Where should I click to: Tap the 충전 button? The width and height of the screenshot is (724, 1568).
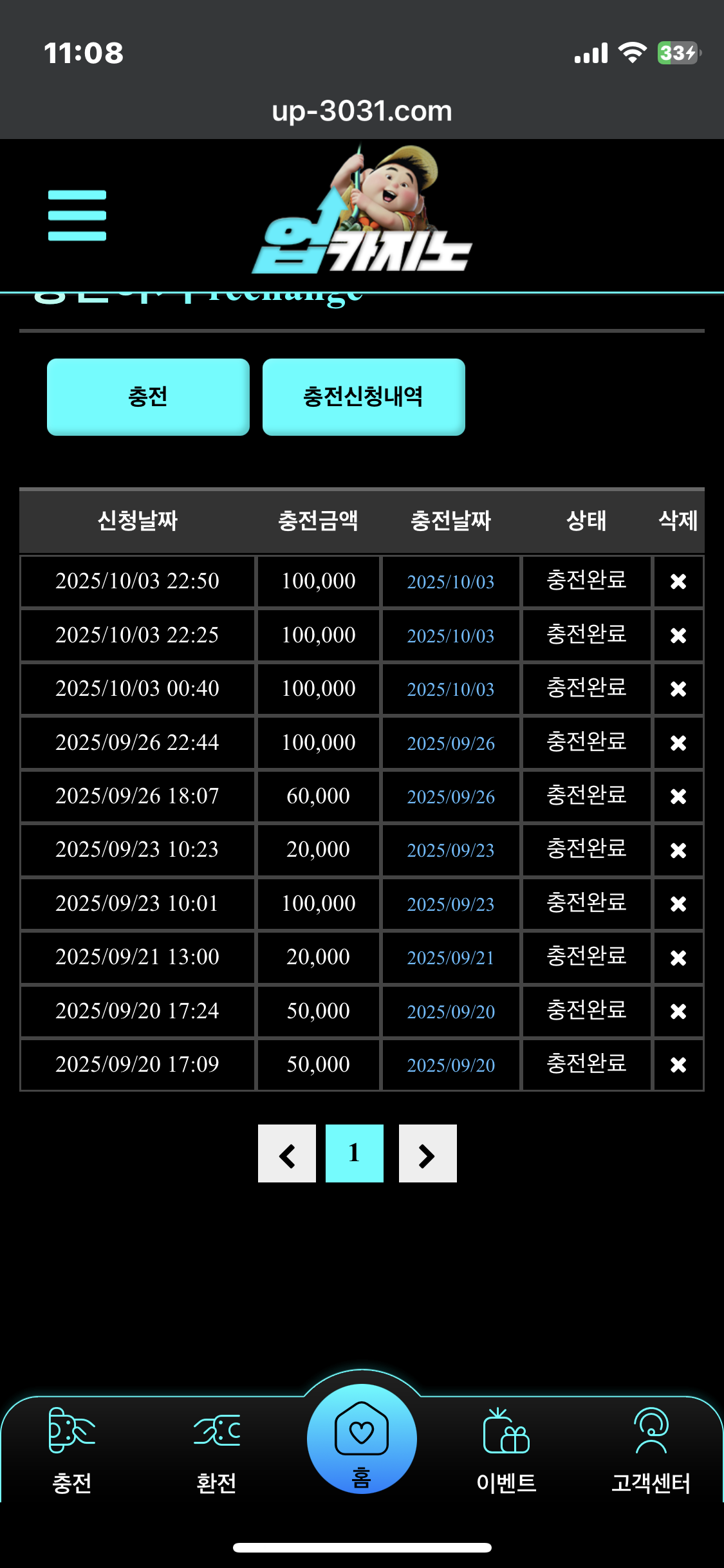148,397
